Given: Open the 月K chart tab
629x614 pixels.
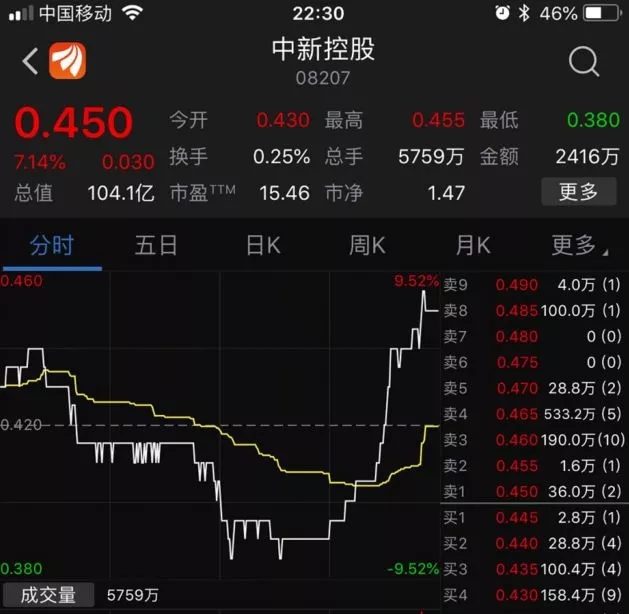Looking at the screenshot, I should [x=472, y=245].
